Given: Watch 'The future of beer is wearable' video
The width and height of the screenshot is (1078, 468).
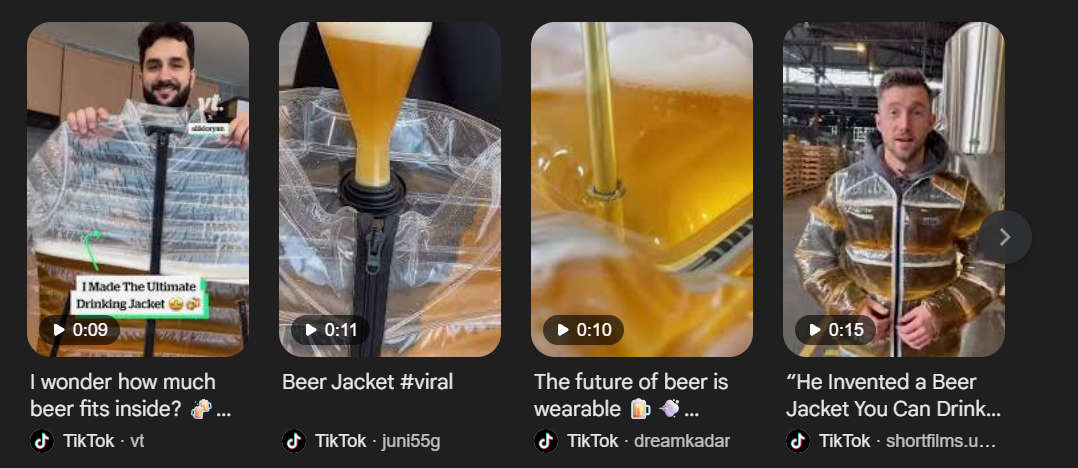Looking at the screenshot, I should pos(642,190).
